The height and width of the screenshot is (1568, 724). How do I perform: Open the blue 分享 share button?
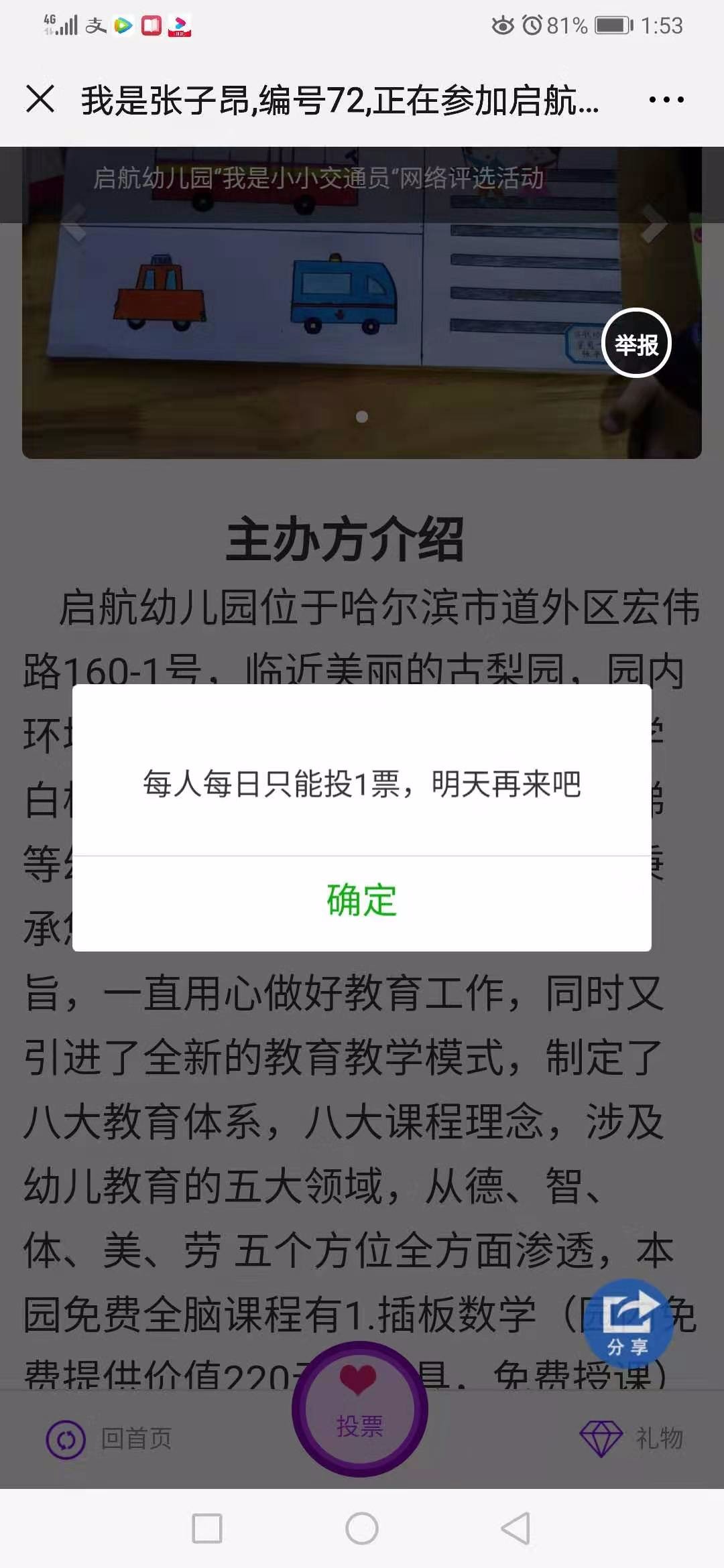(628, 1321)
